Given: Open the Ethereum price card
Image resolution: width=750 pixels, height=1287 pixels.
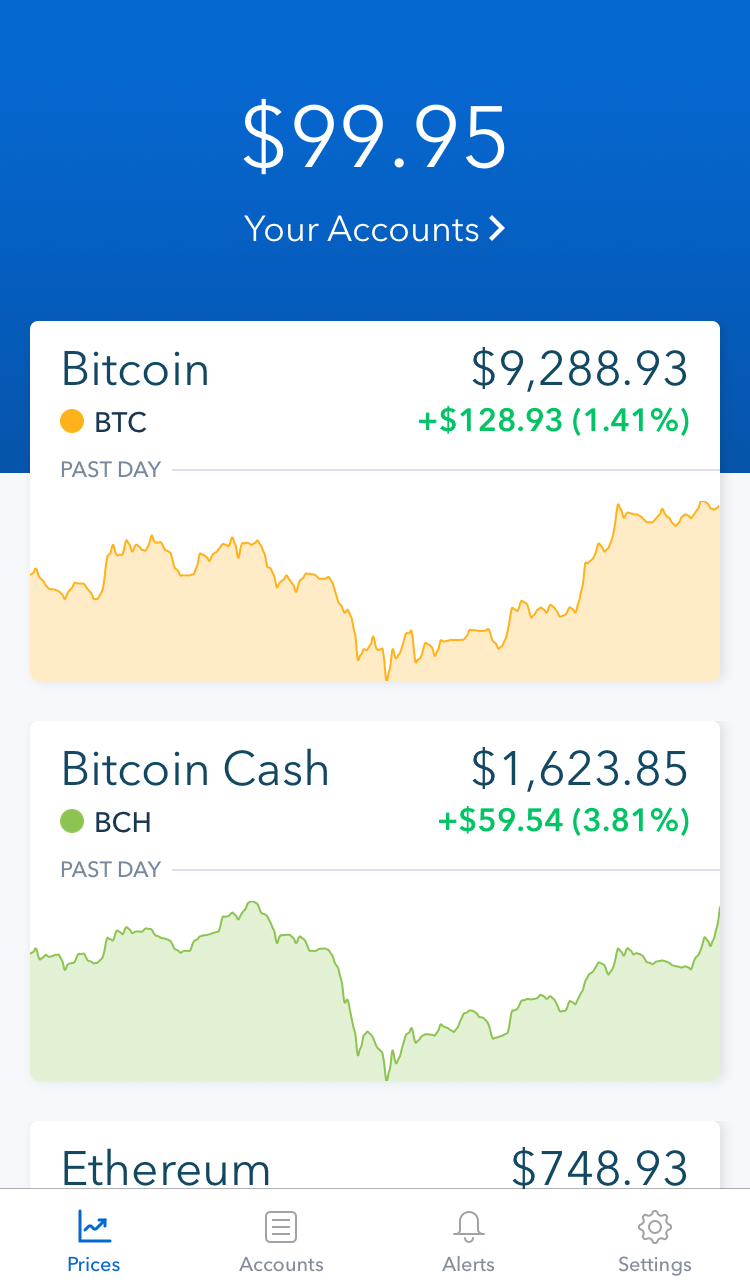Looking at the screenshot, I should tap(375, 1160).
